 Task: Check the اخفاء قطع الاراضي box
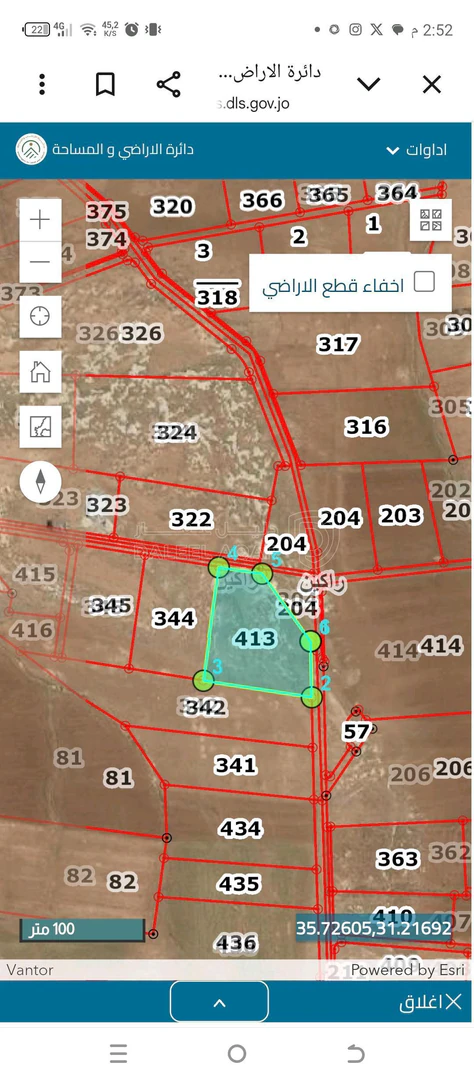[424, 282]
